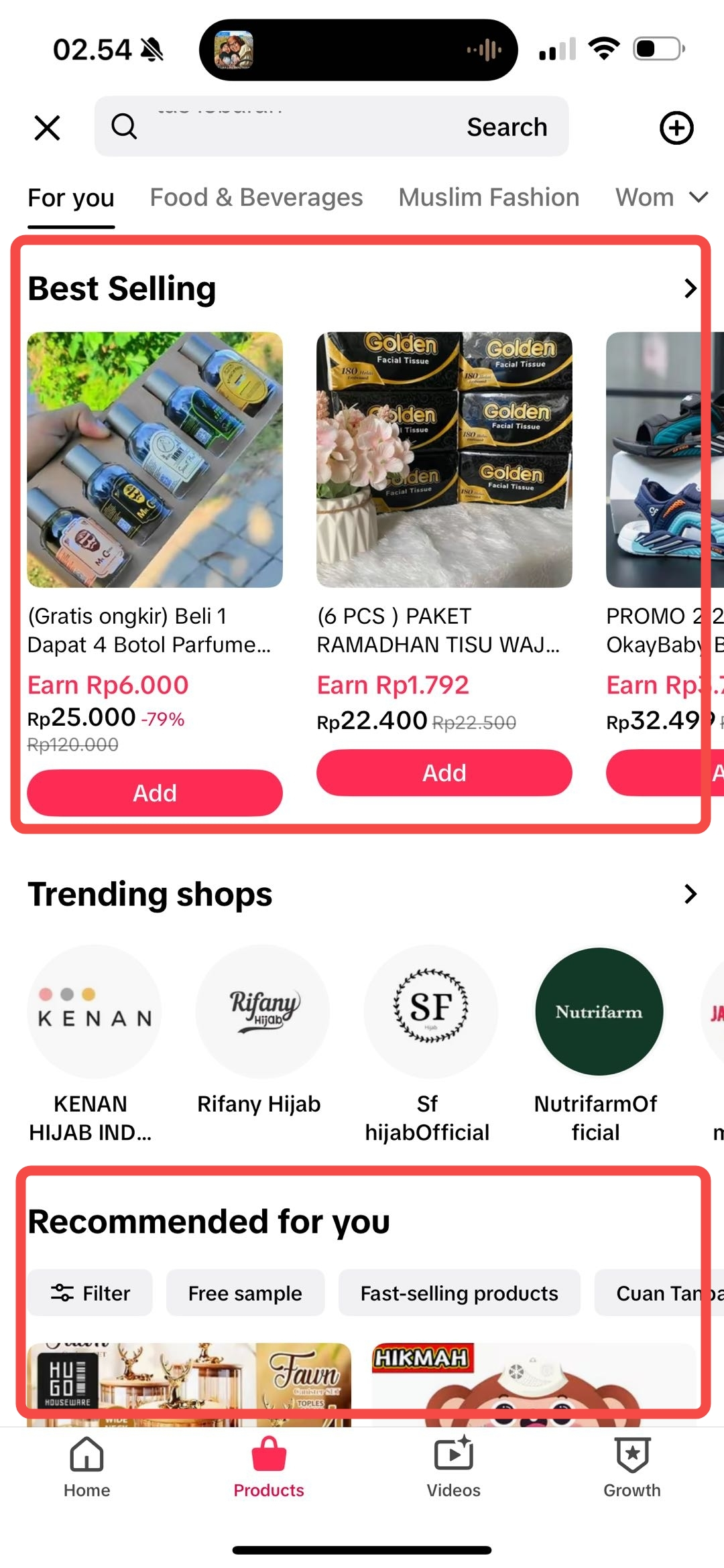This screenshot has height=1568, width=724.
Task: Open the Filter options
Action: (x=90, y=1293)
